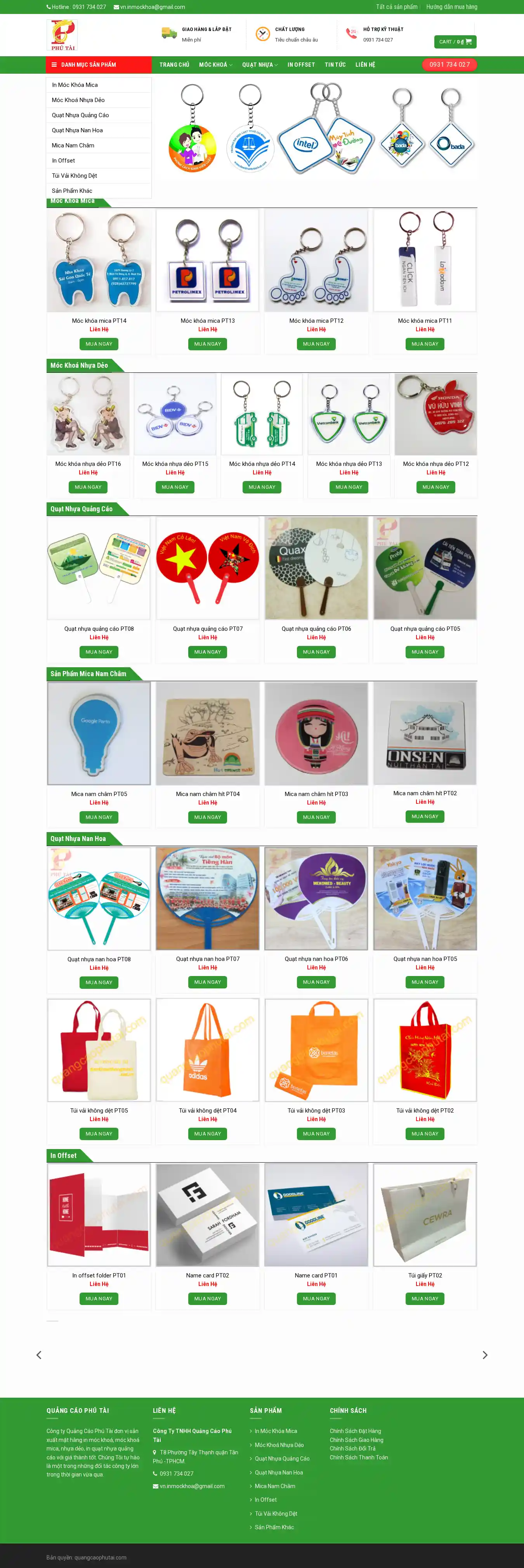This screenshot has width=524, height=1568.
Task: Open Chính Sách Đổi Trả footer link
Action: (x=352, y=1448)
